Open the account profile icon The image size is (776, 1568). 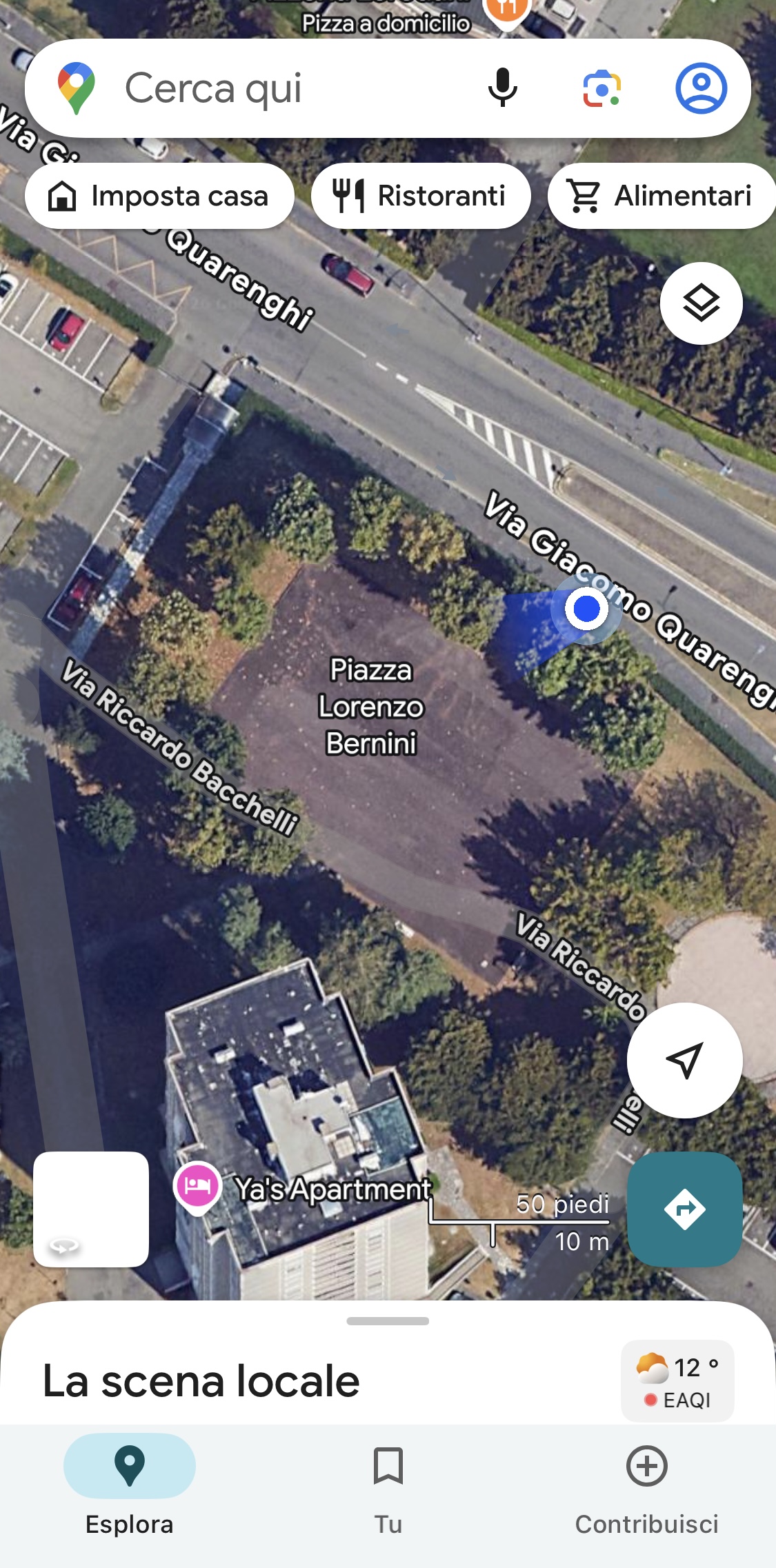click(x=700, y=88)
